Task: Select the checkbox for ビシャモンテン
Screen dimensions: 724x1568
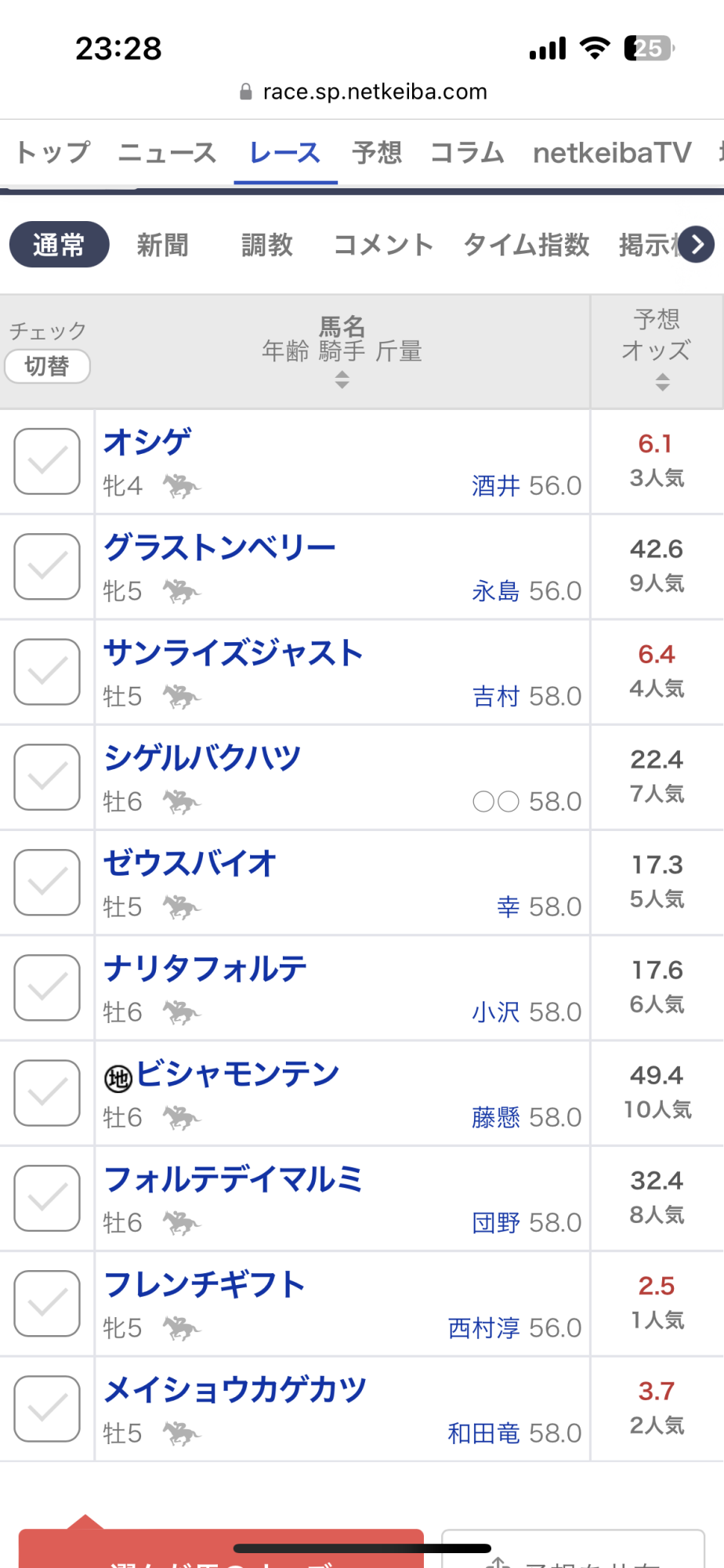Action: click(47, 1093)
